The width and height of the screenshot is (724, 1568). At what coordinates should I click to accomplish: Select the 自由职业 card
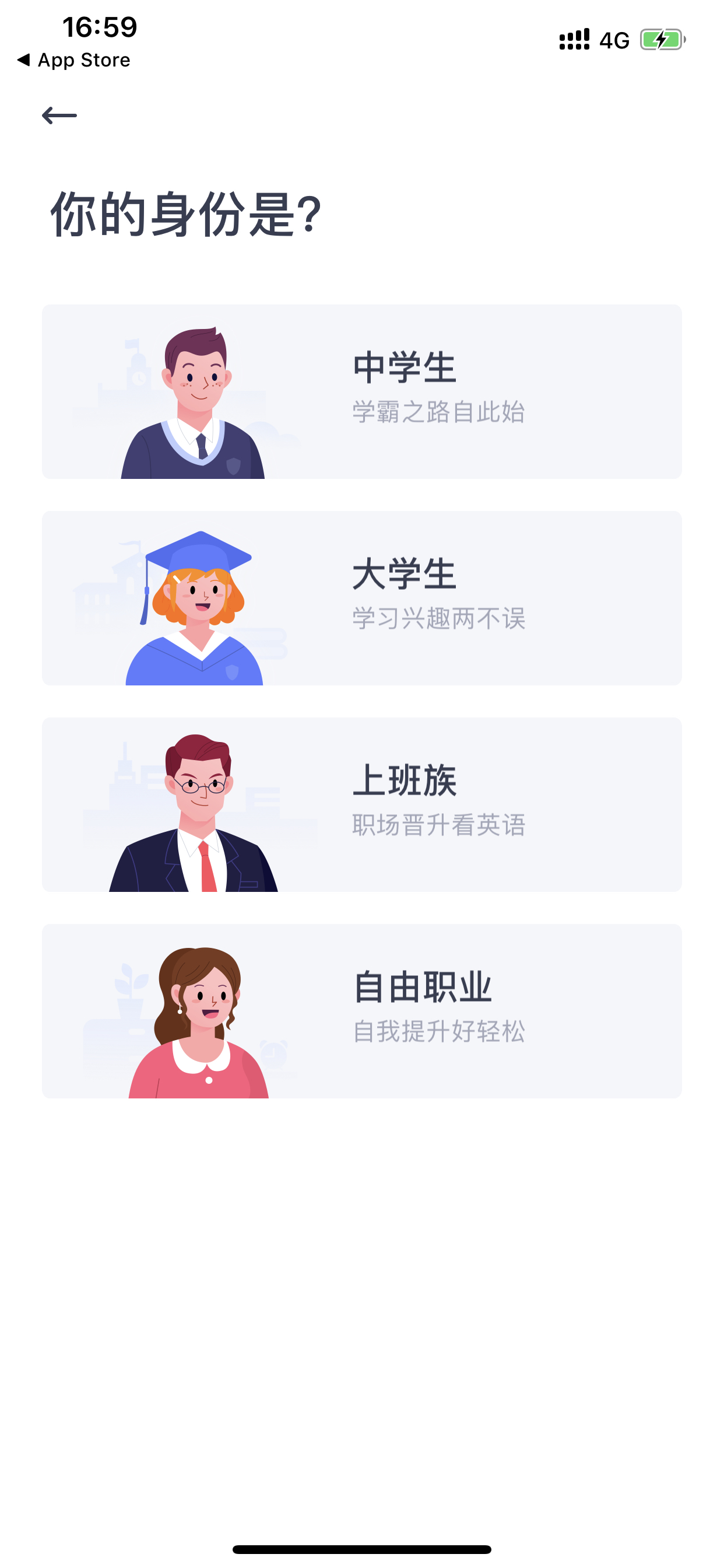coord(361,1010)
